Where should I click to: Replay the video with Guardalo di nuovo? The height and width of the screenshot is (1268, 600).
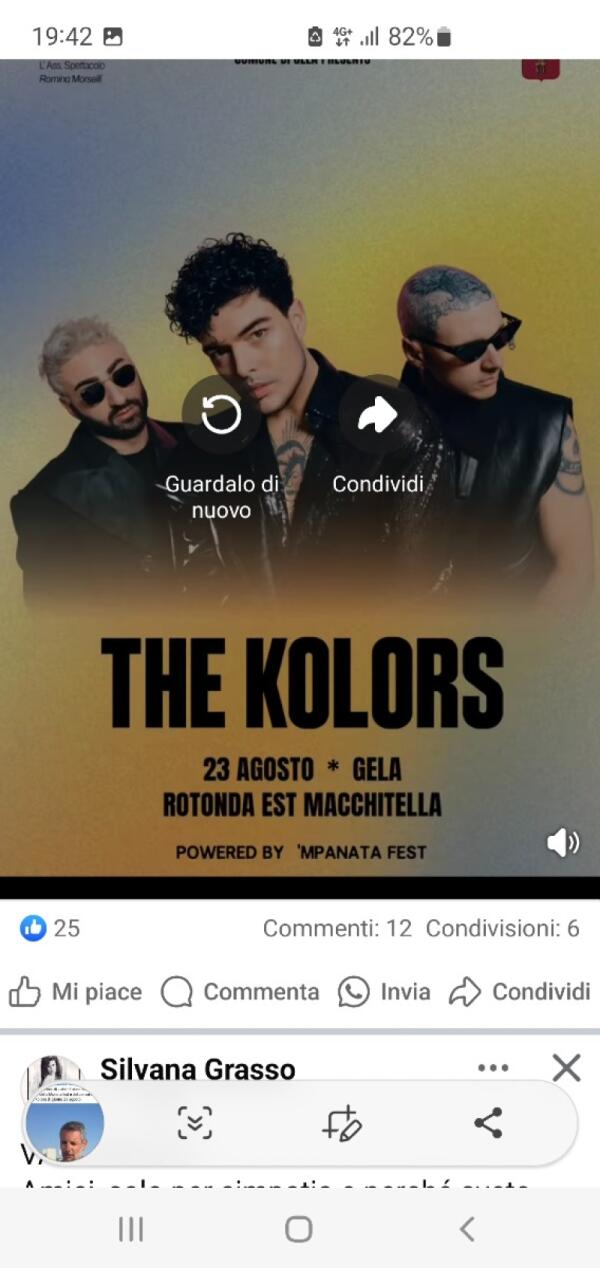(221, 415)
